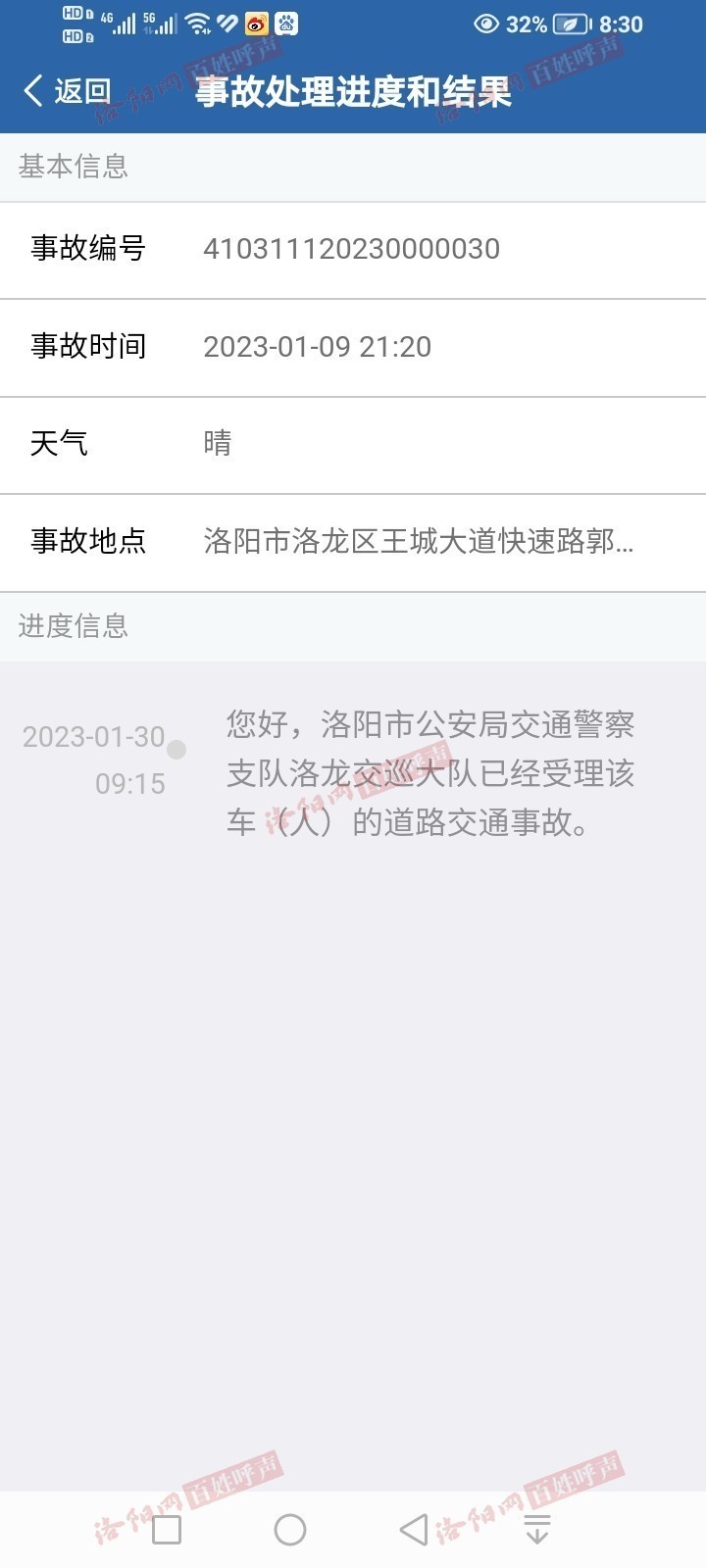The image size is (706, 1568).
Task: Tap the system back triangle button
Action: (x=414, y=1529)
